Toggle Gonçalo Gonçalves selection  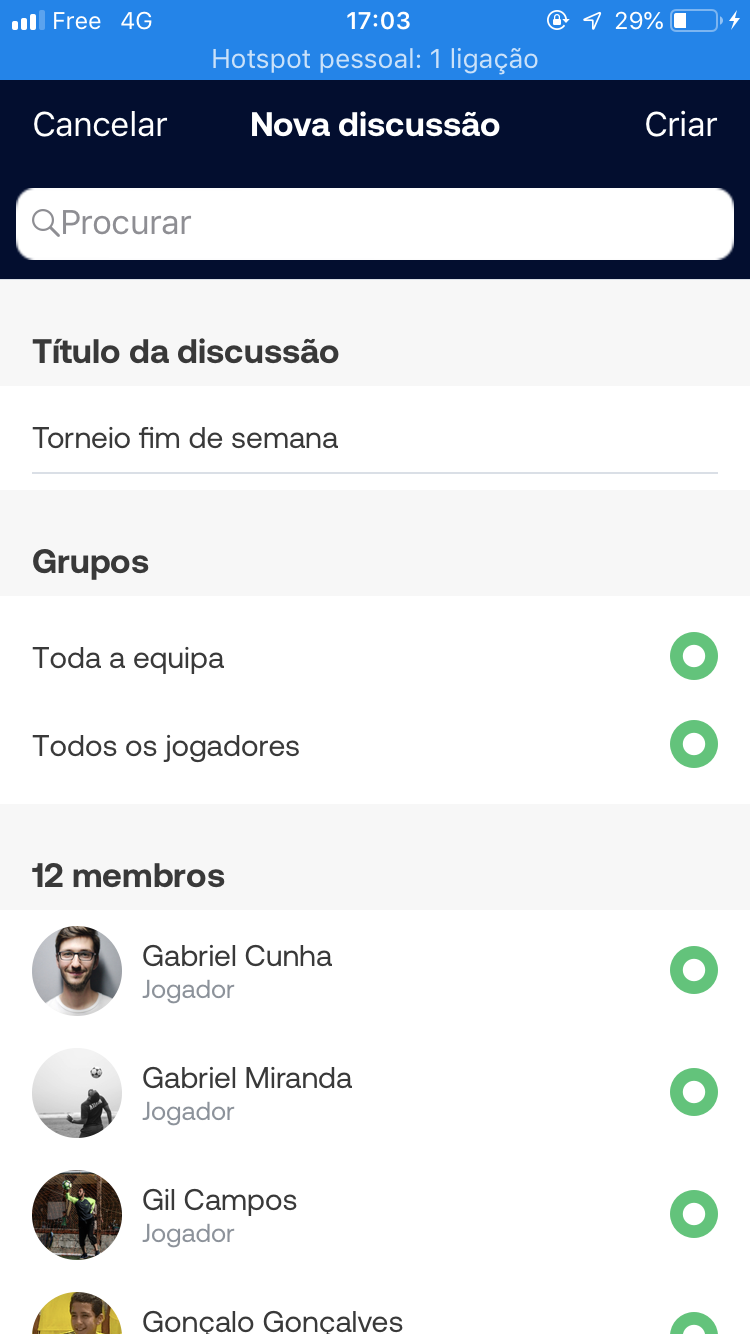tap(693, 1324)
